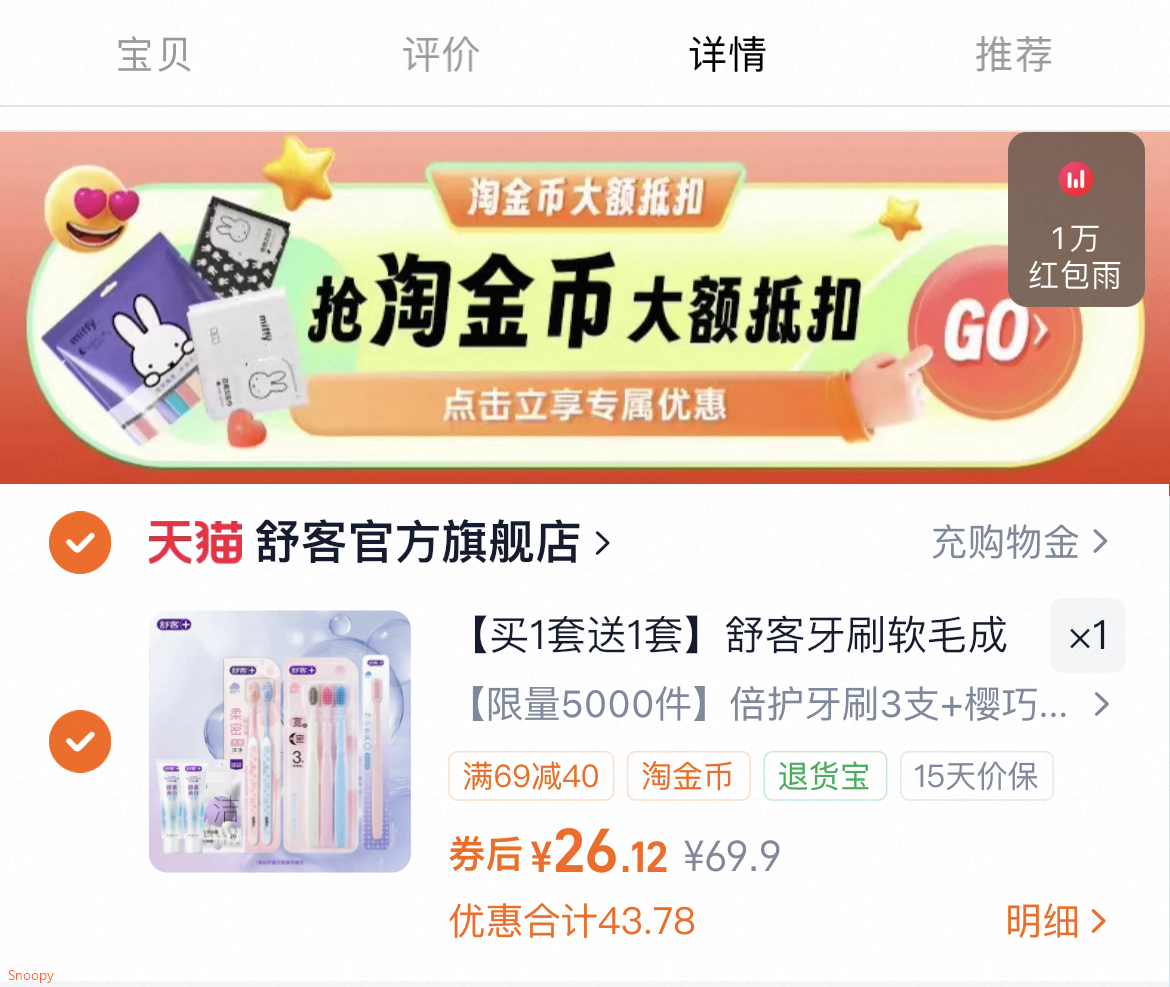Switch to the 评价 tab
1170x987 pixels.
click(x=441, y=54)
